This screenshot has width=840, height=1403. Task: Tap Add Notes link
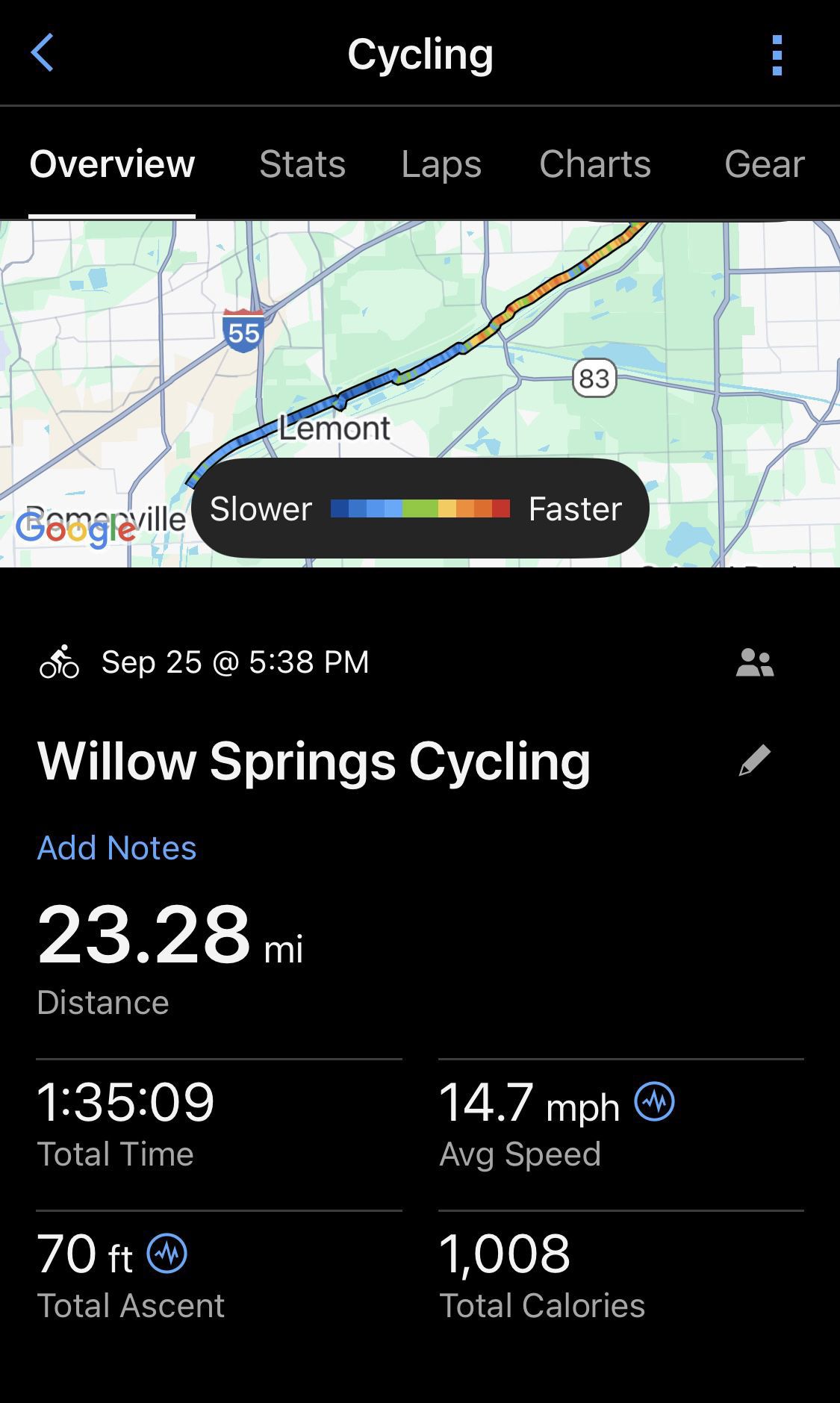[x=116, y=847]
